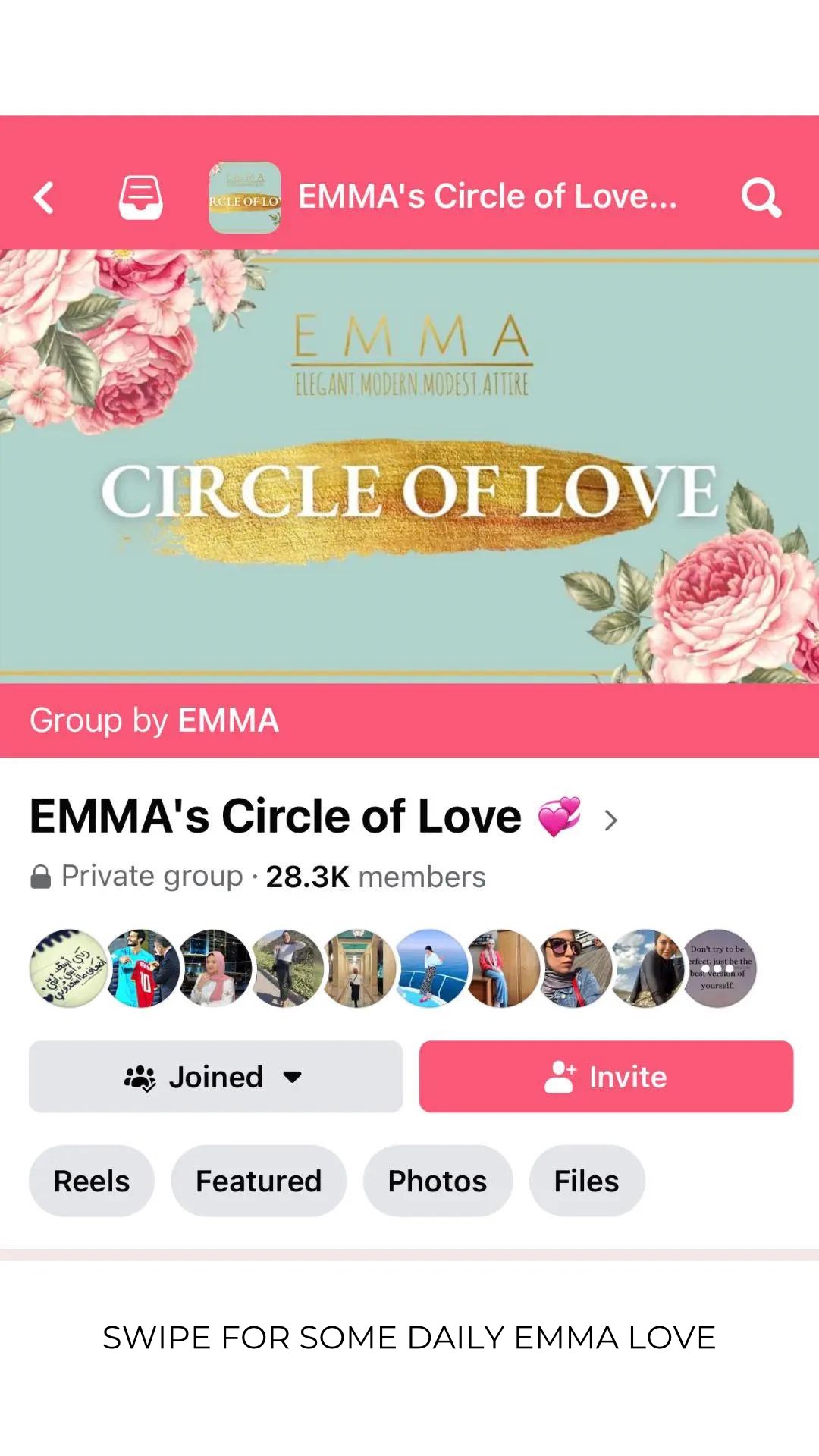Navigate back with the arrow icon
This screenshot has height=1456, width=819.
pos(43,196)
